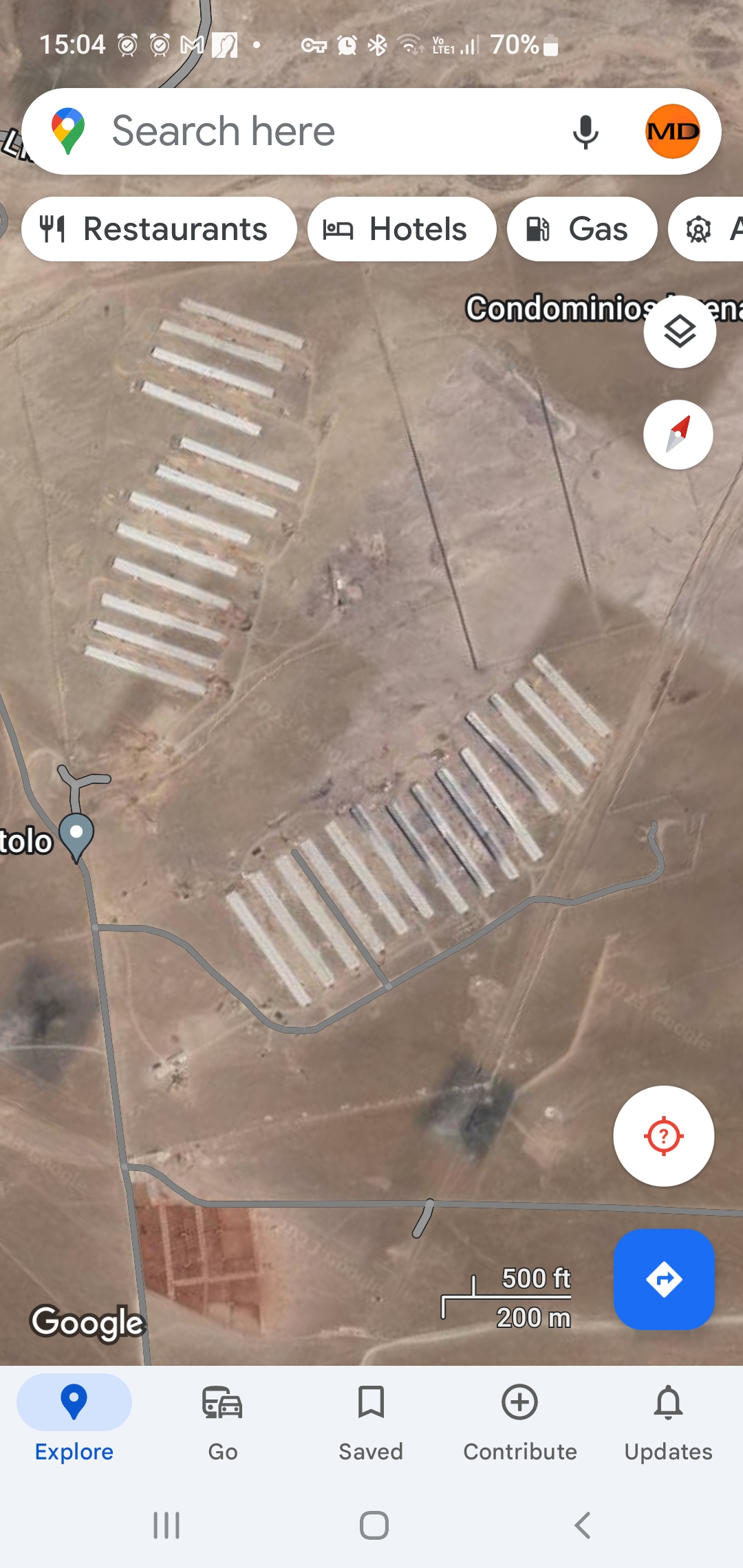Image resolution: width=743 pixels, height=1568 pixels.
Task: Select the Hotels chip
Action: click(402, 229)
